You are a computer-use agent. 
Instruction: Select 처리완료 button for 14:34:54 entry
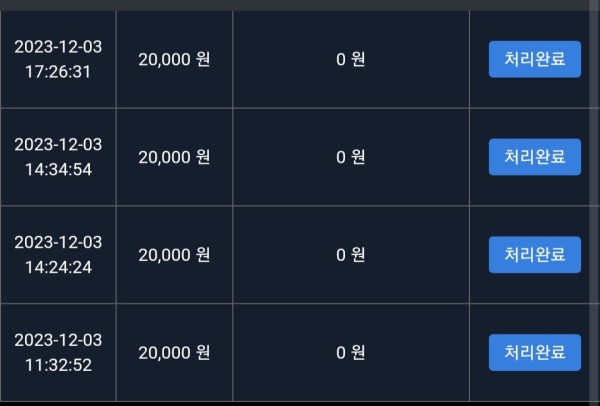pyautogui.click(x=534, y=157)
